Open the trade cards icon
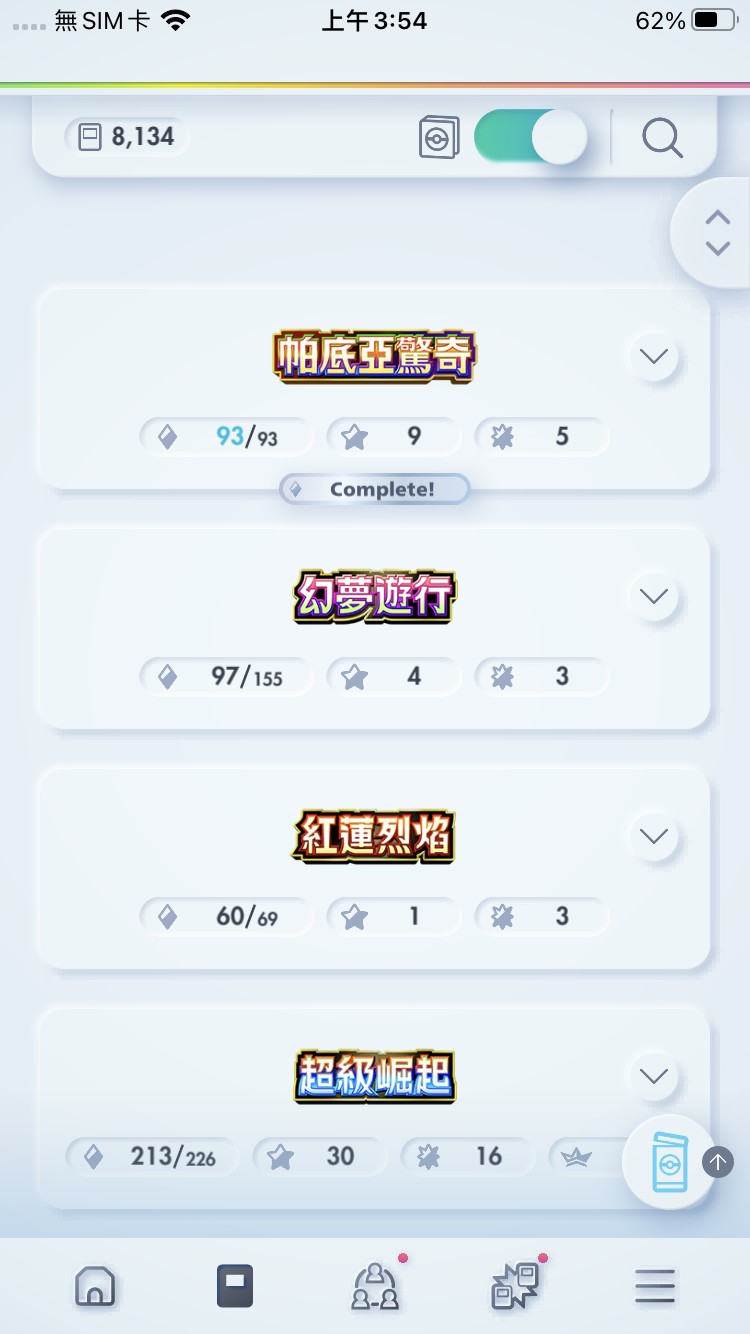 (x=514, y=1287)
